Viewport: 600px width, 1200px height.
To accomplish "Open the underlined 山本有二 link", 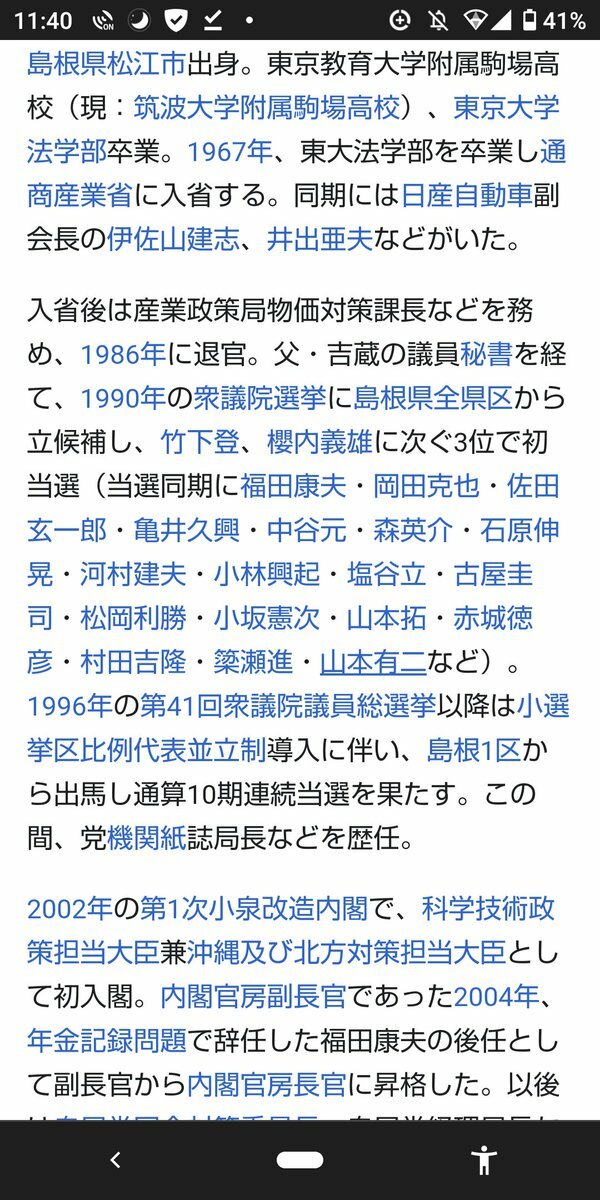I will pos(373,662).
